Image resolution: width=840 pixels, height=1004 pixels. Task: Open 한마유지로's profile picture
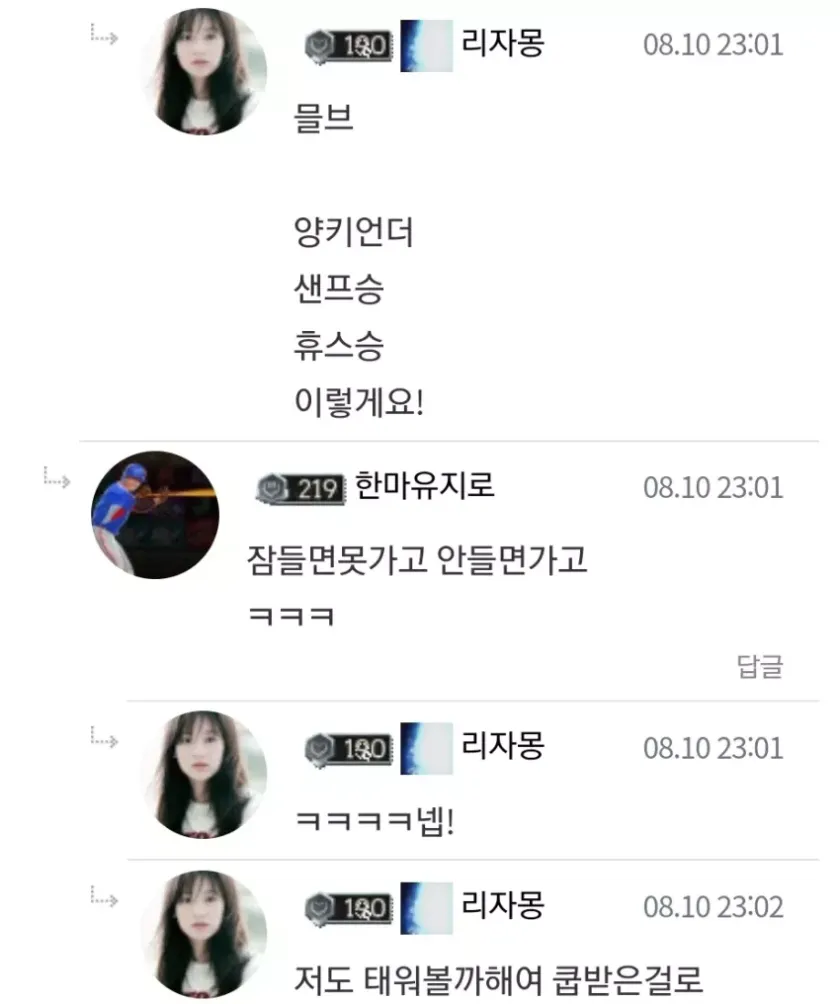coord(155,515)
